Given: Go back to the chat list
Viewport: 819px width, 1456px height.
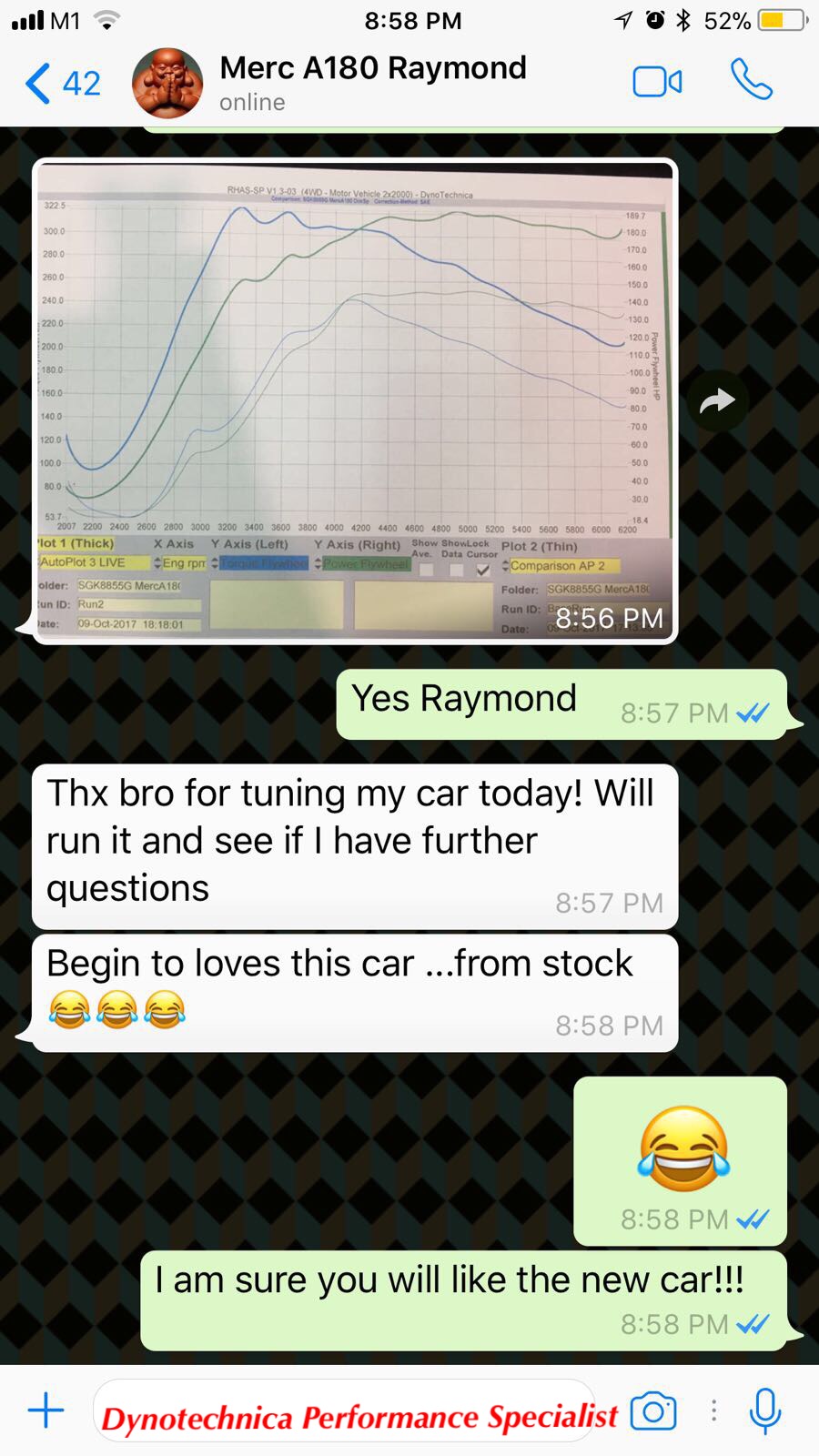Looking at the screenshot, I should coord(60,84).
